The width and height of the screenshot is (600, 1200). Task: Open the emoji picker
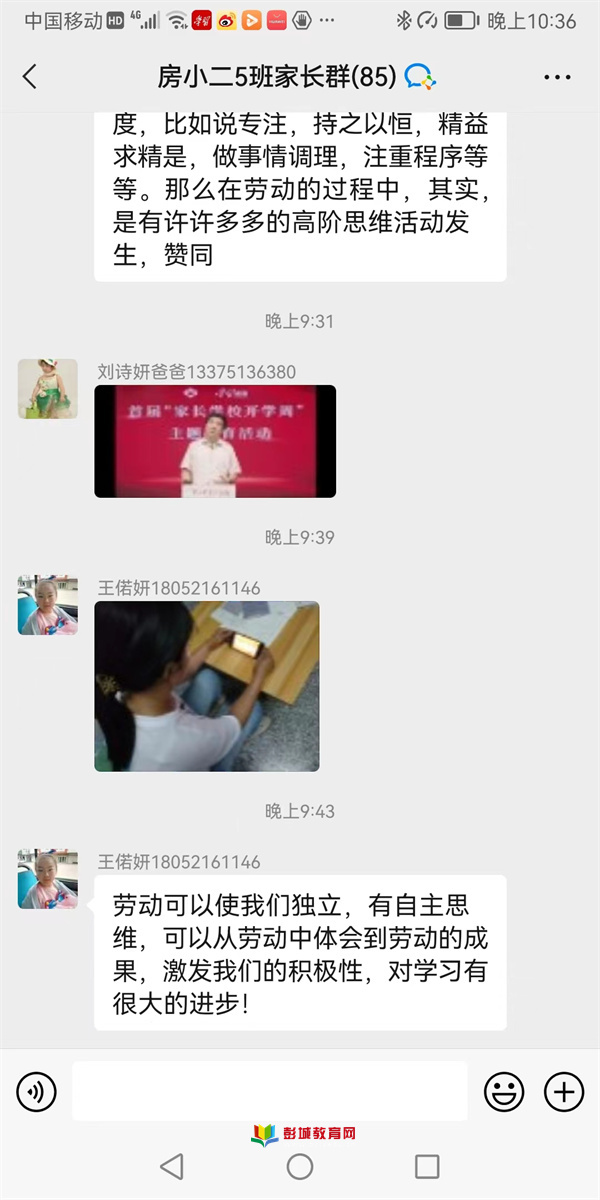tap(504, 1091)
